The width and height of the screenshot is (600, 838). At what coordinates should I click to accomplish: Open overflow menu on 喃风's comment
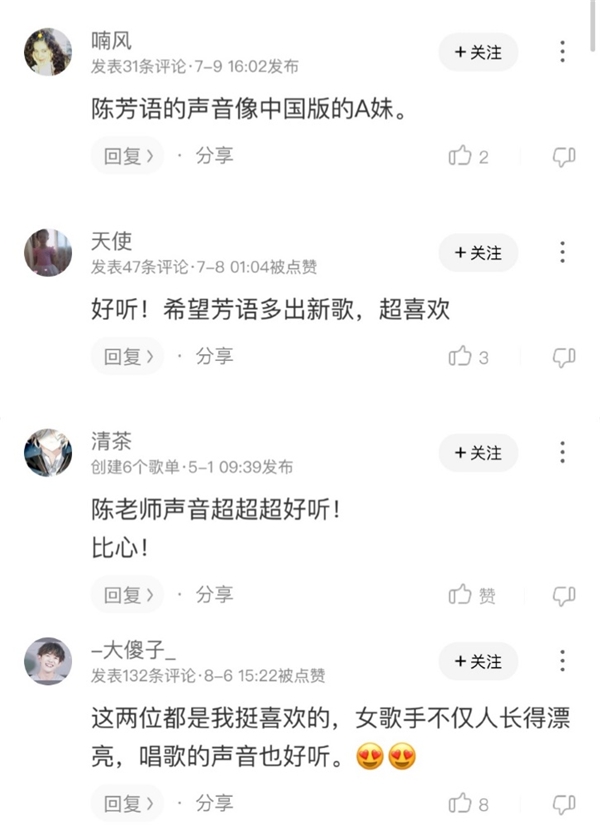click(x=563, y=52)
